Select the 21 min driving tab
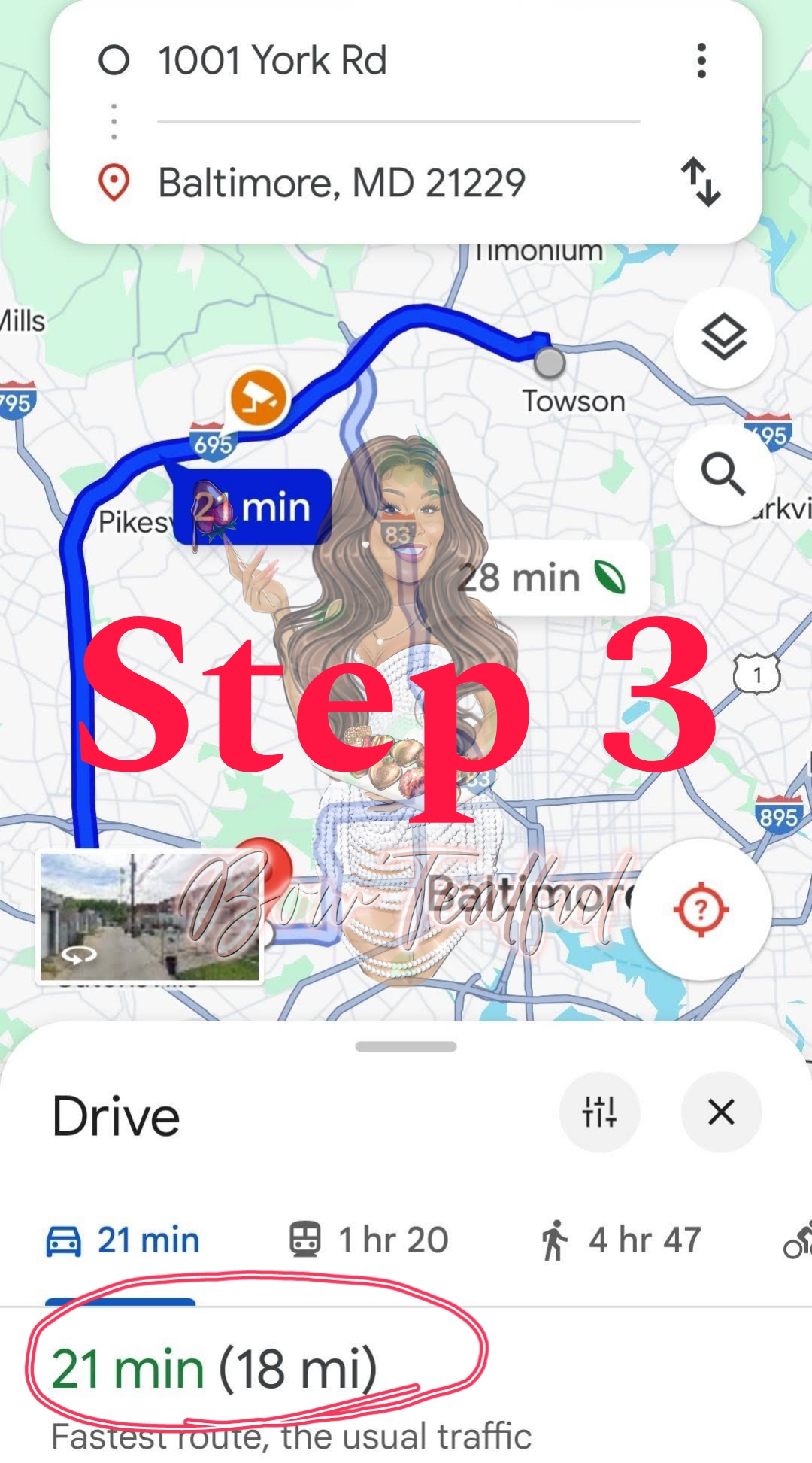The width and height of the screenshot is (812, 1463). click(123, 1240)
